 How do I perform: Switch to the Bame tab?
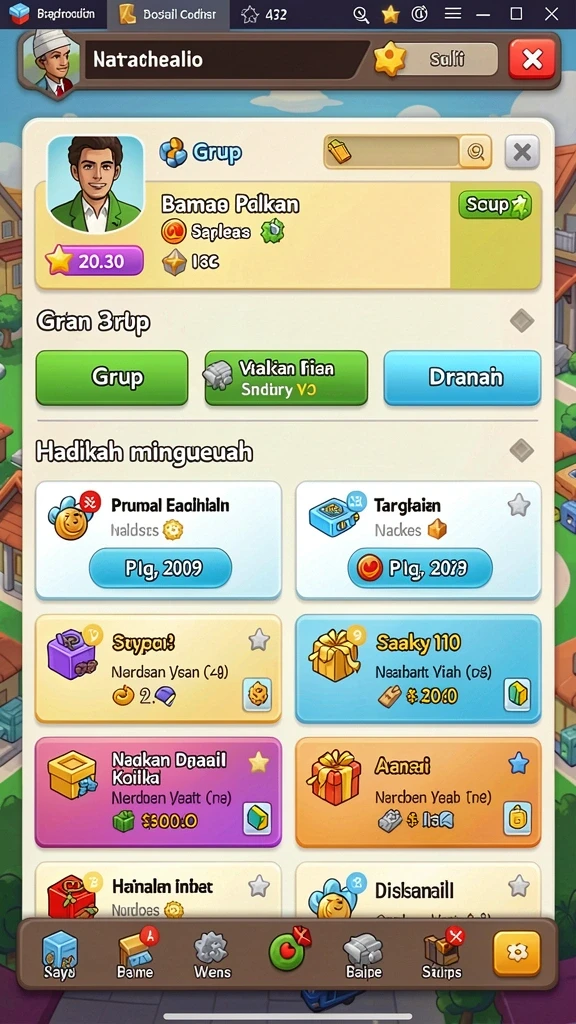(136, 955)
